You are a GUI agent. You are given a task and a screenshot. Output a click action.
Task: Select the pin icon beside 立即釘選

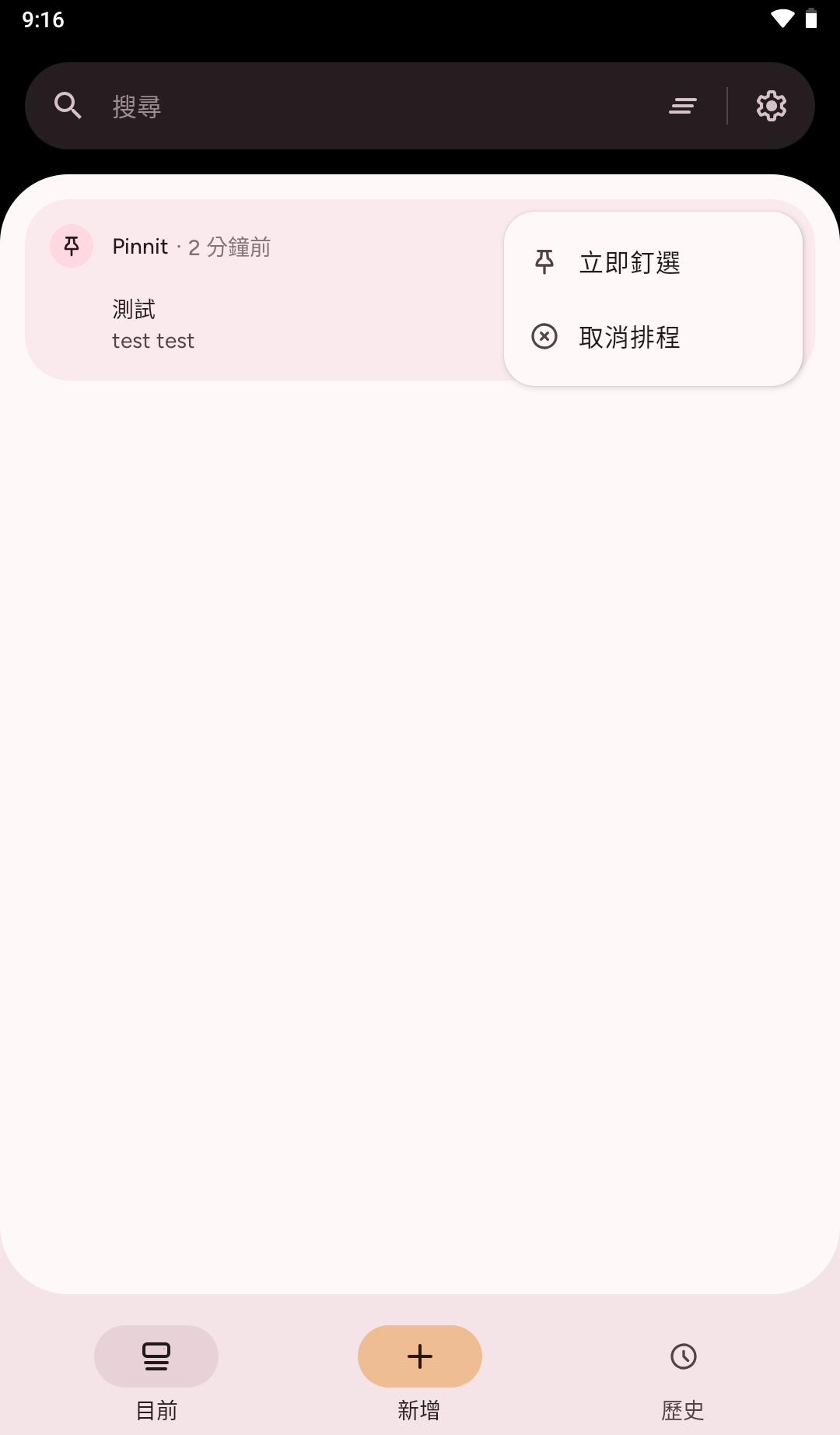pyautogui.click(x=544, y=262)
